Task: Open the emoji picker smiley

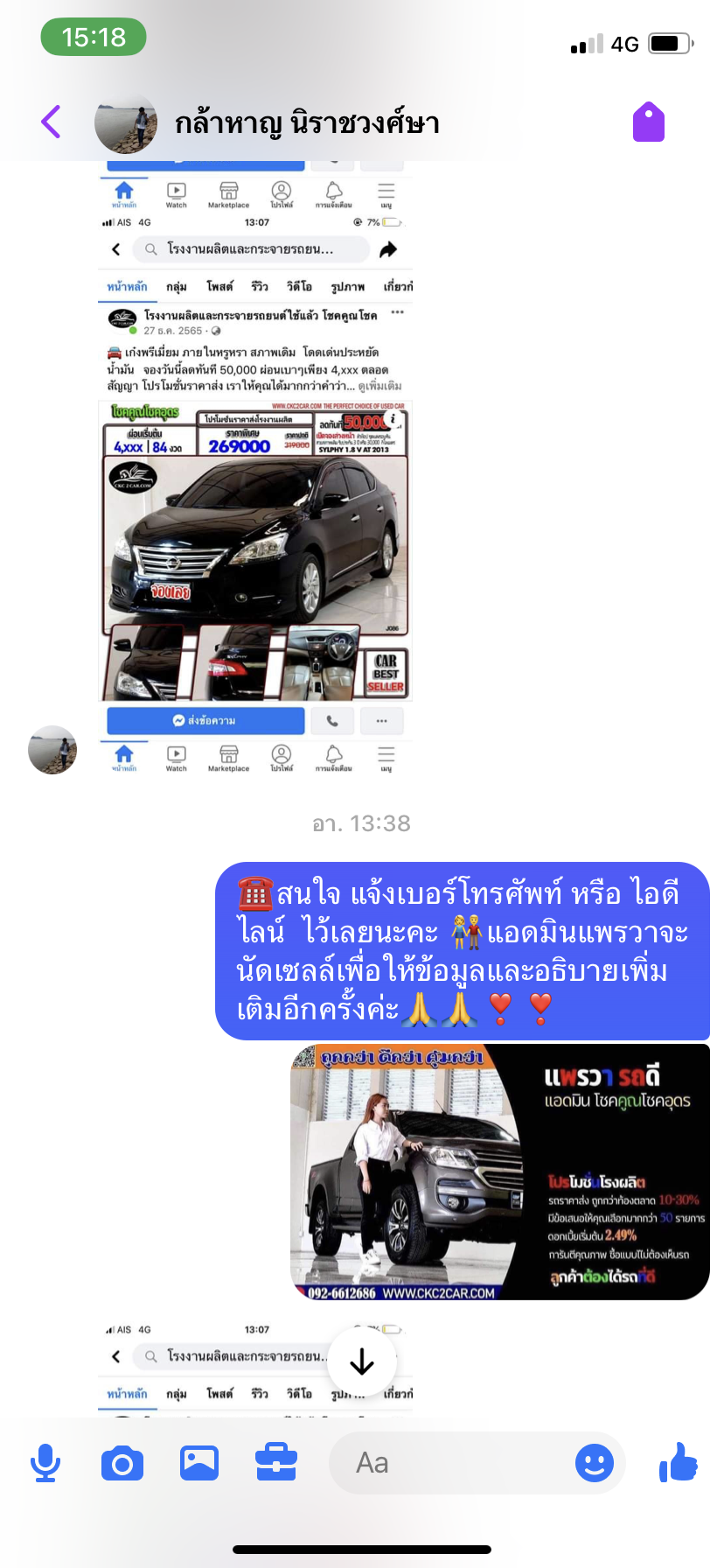Action: (x=595, y=1463)
